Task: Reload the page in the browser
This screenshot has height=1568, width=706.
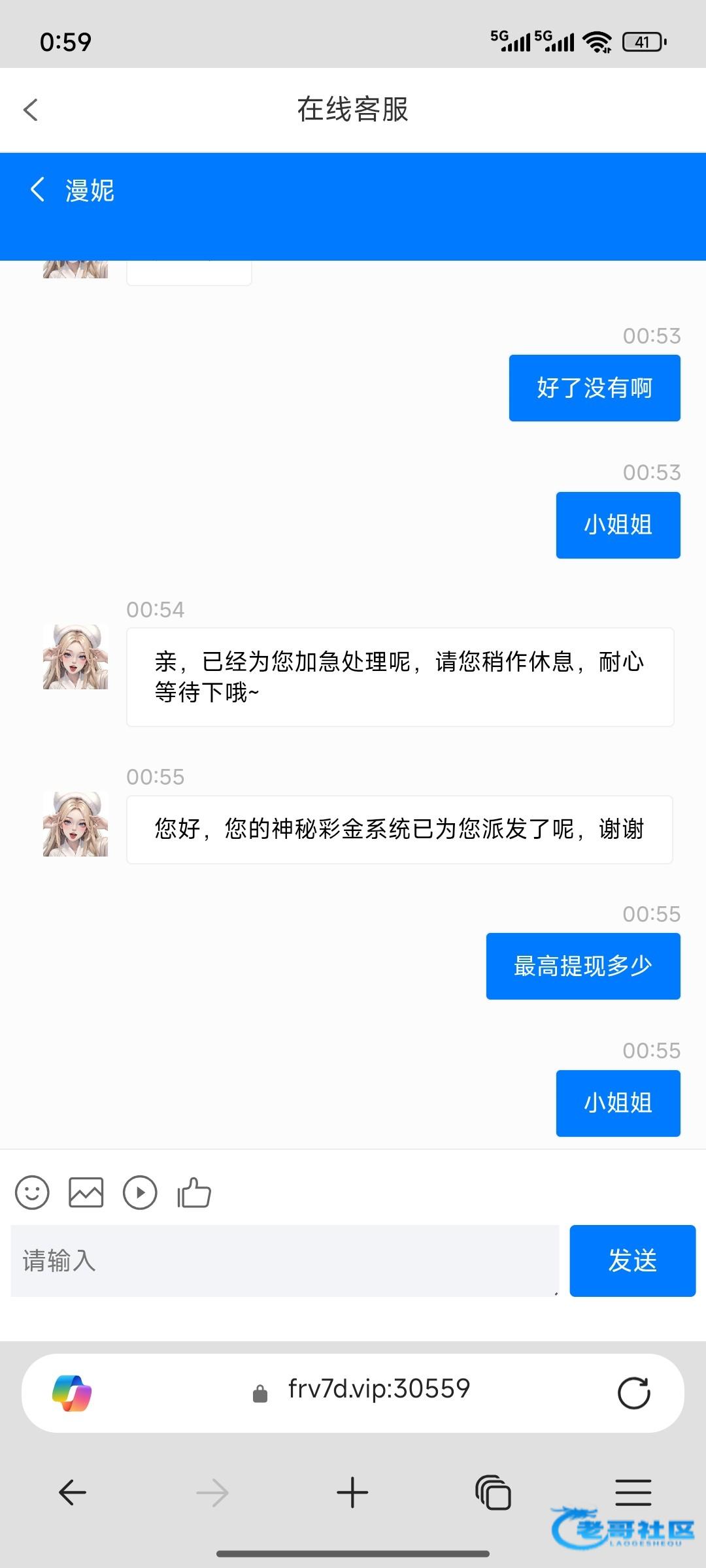Action: tap(633, 1393)
